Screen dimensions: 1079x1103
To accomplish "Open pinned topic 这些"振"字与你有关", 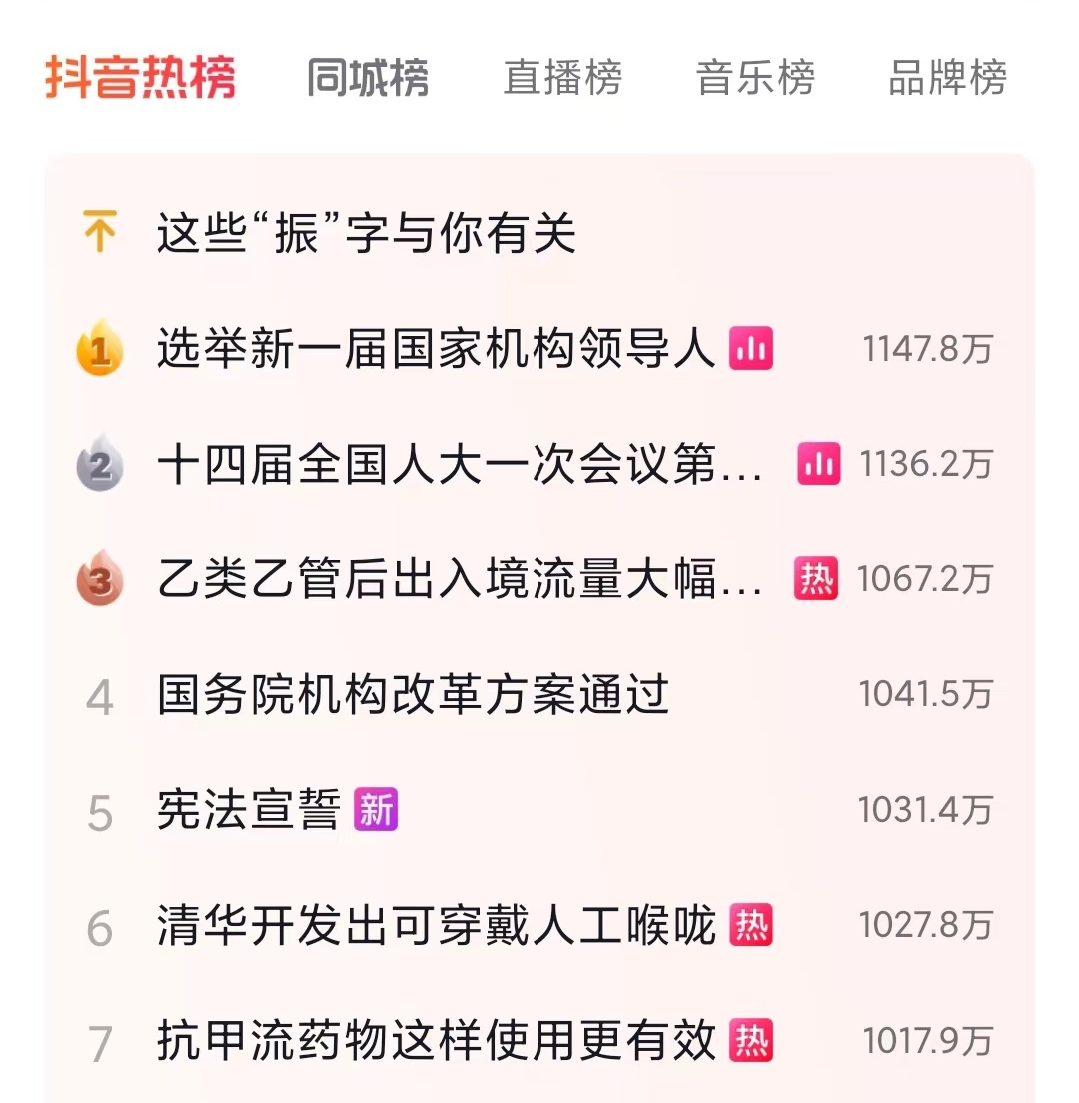I will pyautogui.click(x=366, y=234).
